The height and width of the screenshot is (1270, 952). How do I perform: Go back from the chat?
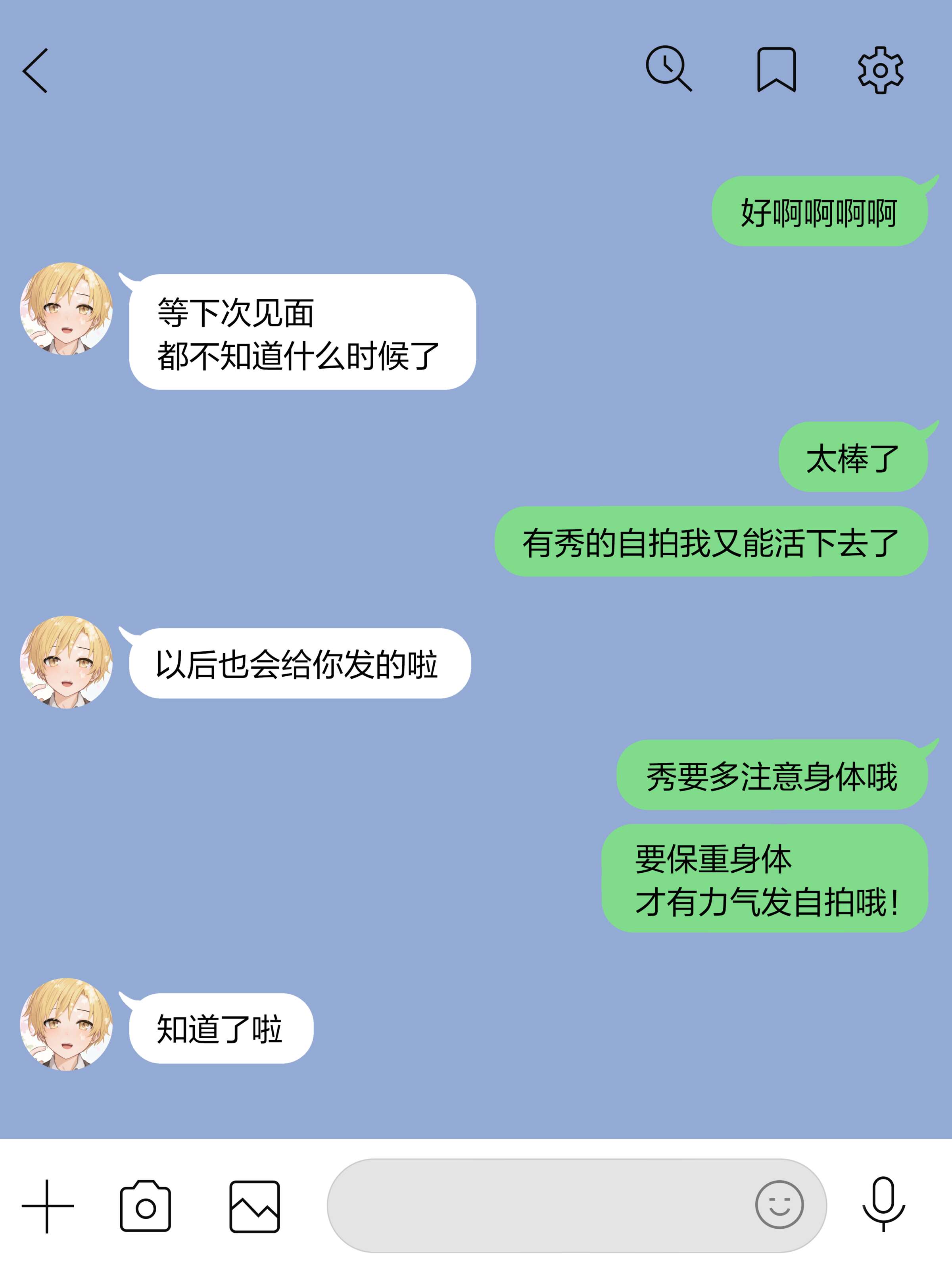(36, 71)
